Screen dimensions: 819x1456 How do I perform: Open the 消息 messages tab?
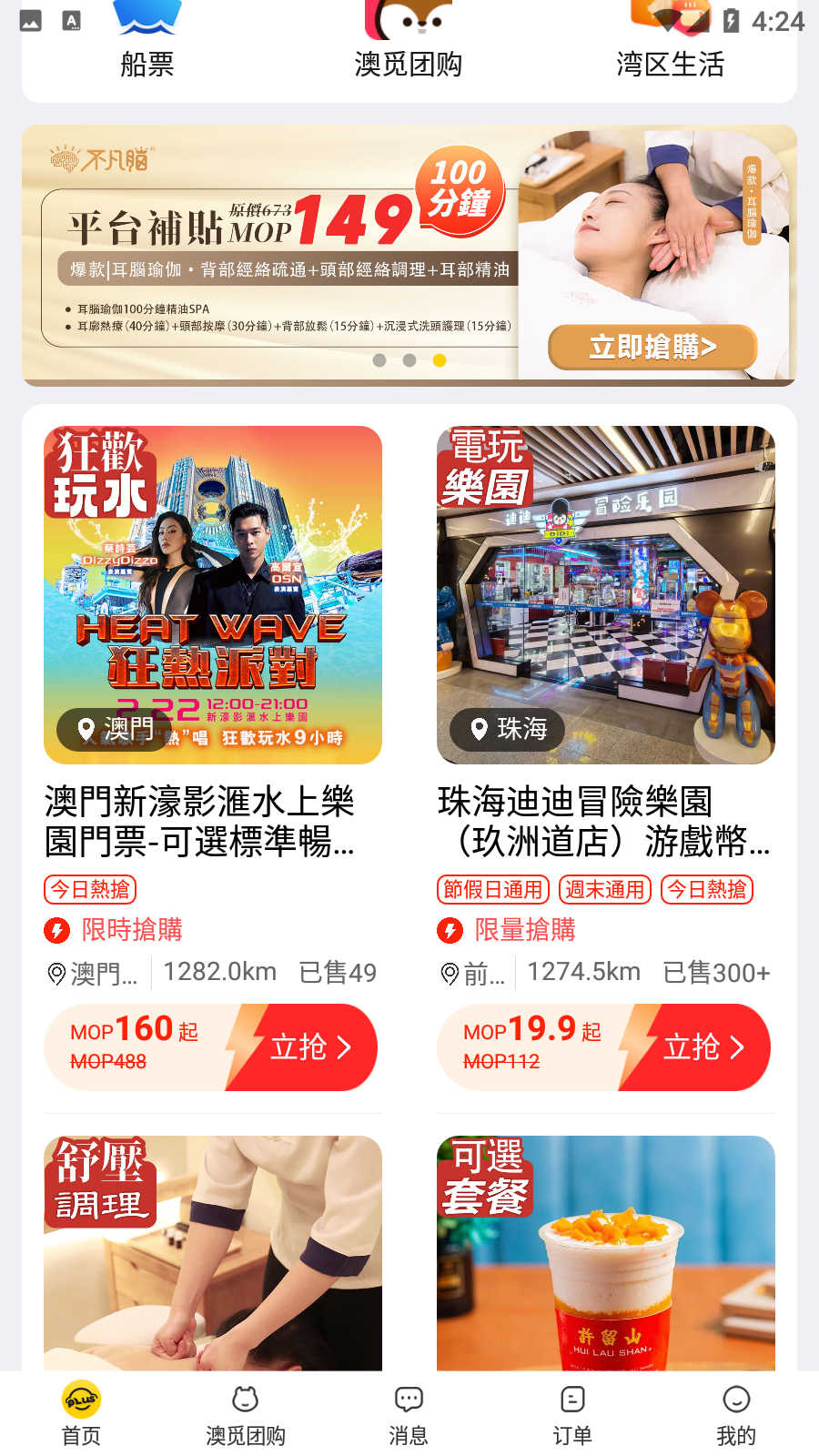coord(409,1413)
